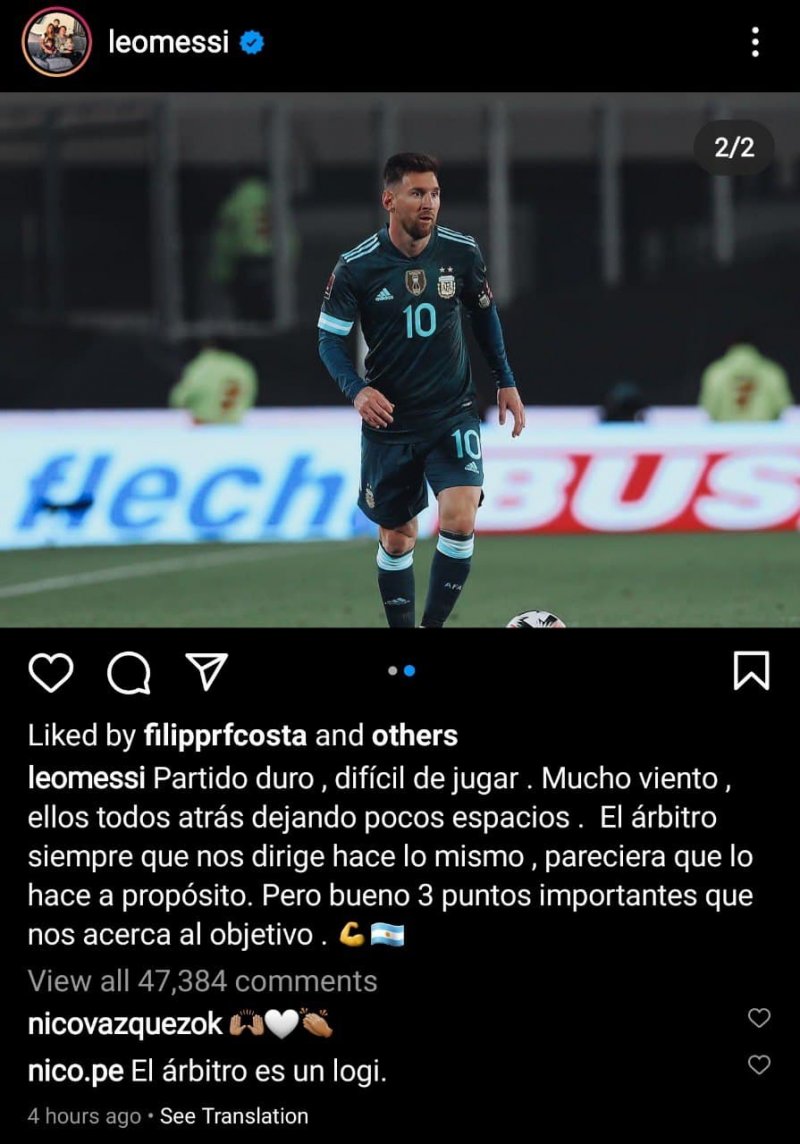Like nico.pe's comment

coord(760,1064)
